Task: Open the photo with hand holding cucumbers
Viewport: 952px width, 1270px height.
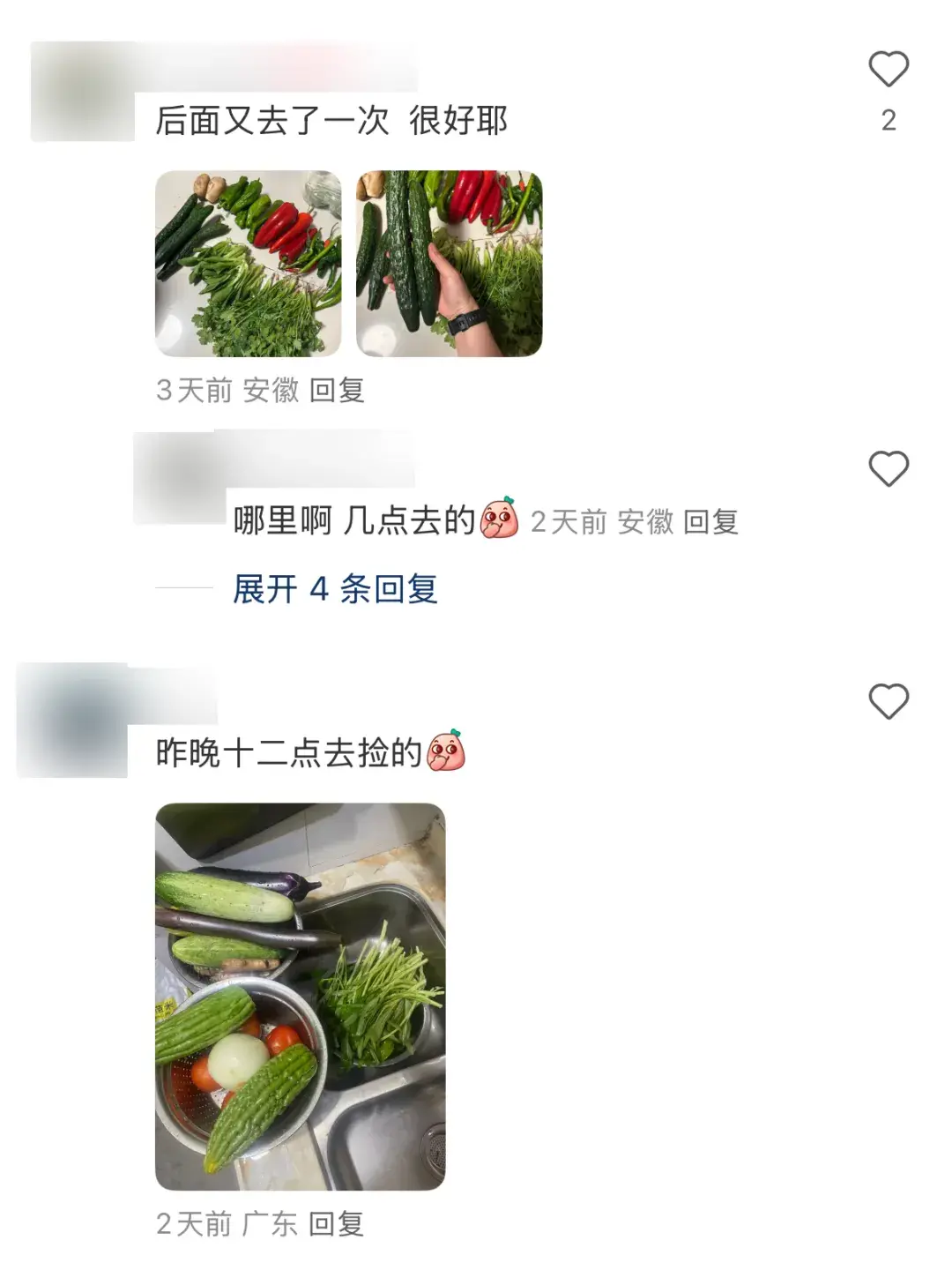Action: click(x=449, y=264)
